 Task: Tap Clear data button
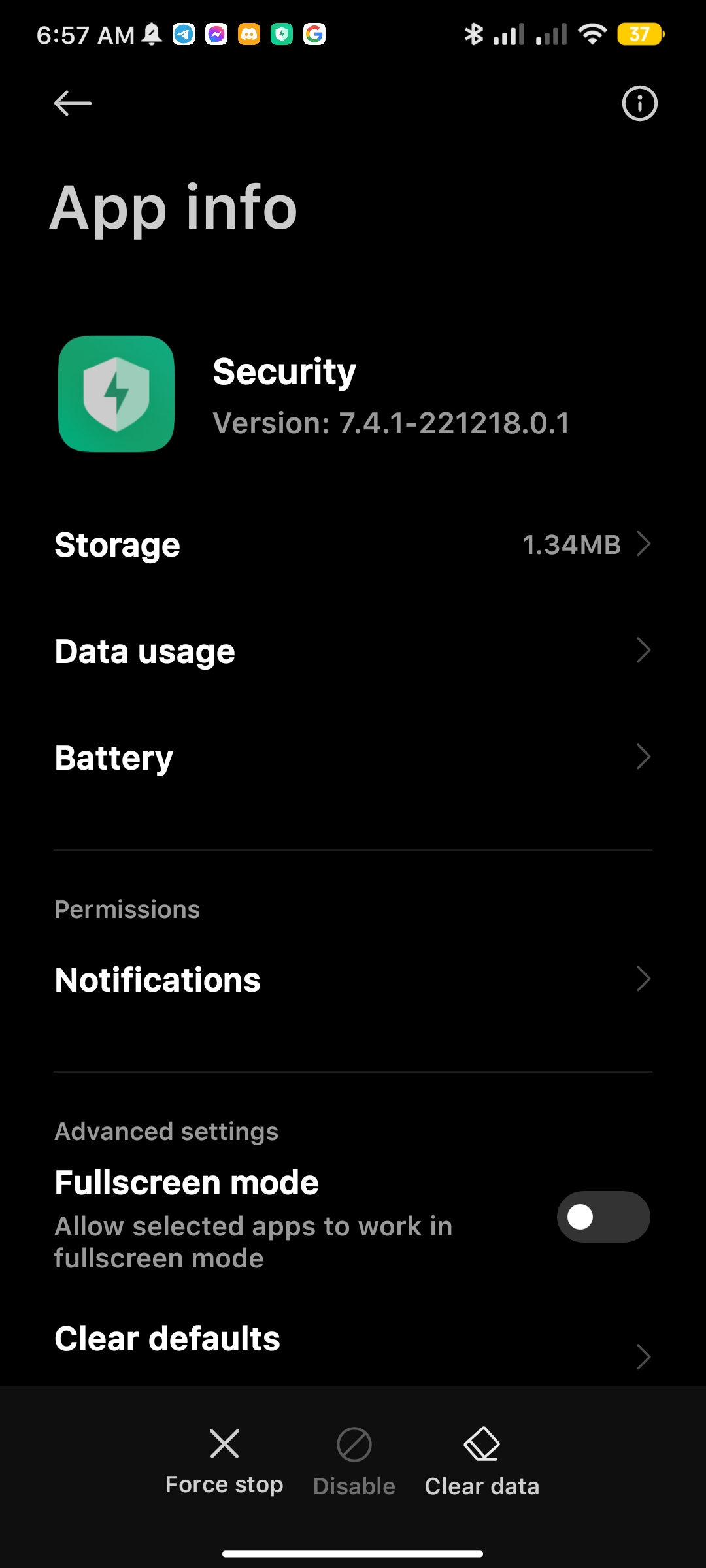[x=482, y=1462]
